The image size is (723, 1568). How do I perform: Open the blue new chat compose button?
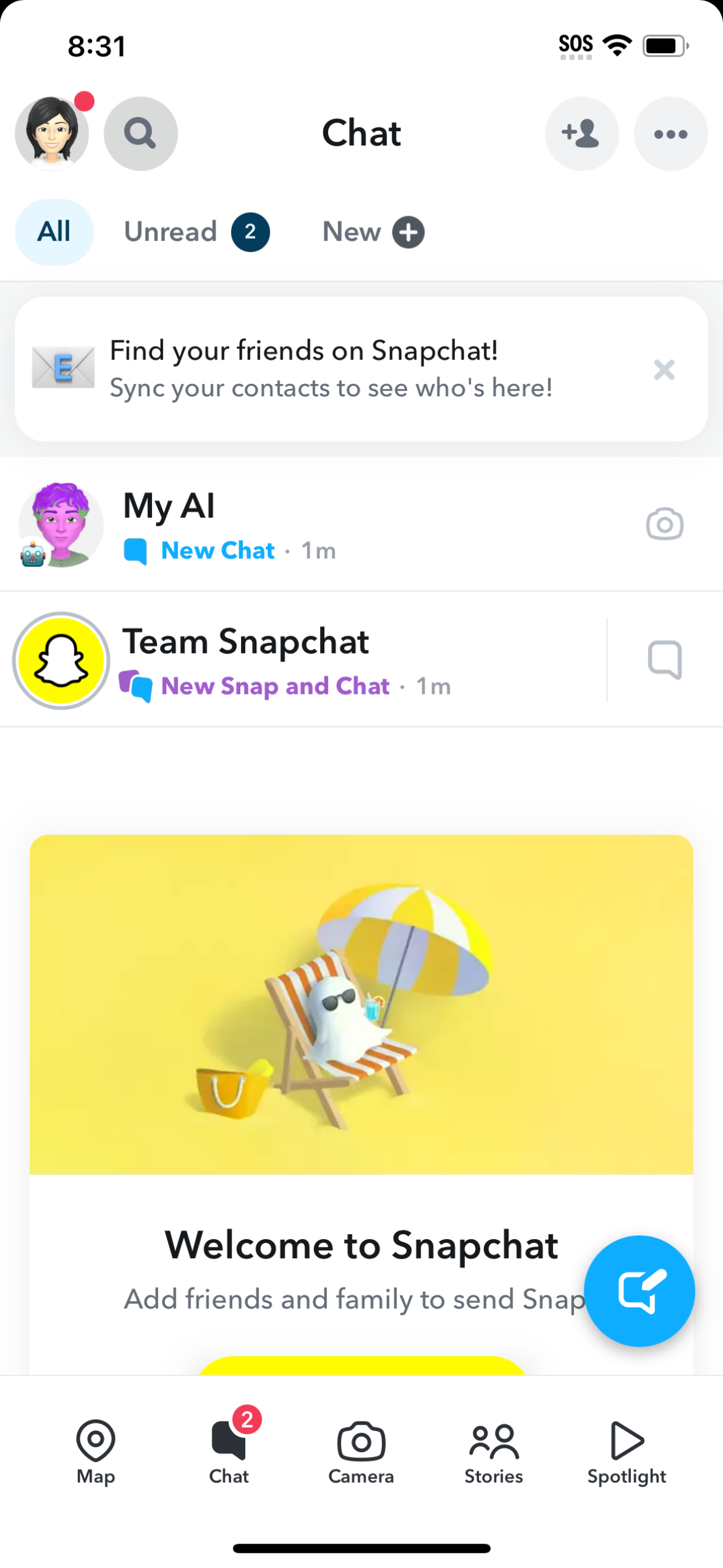pyautogui.click(x=639, y=1291)
